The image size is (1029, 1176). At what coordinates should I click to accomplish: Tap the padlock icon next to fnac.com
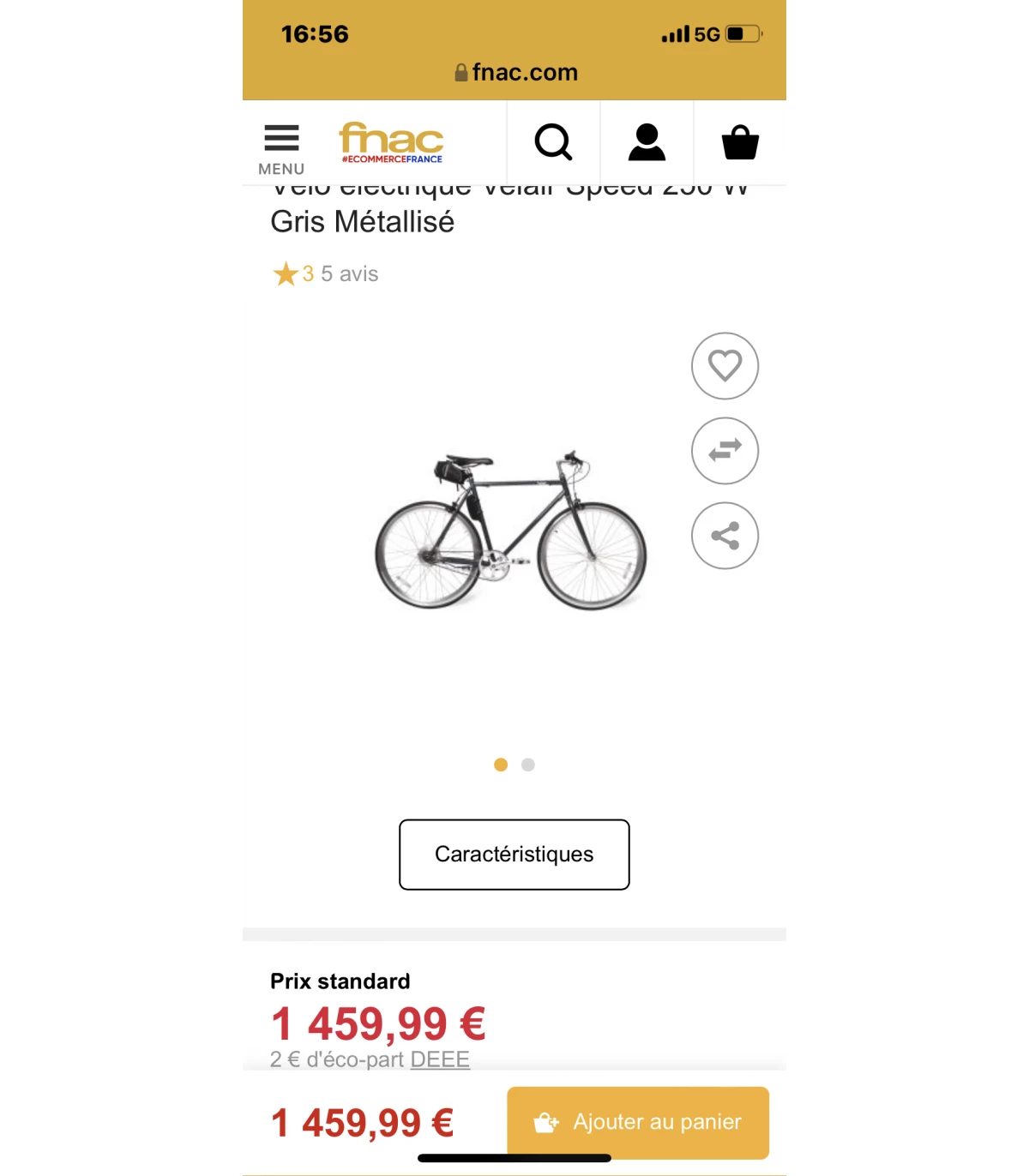coord(460,72)
